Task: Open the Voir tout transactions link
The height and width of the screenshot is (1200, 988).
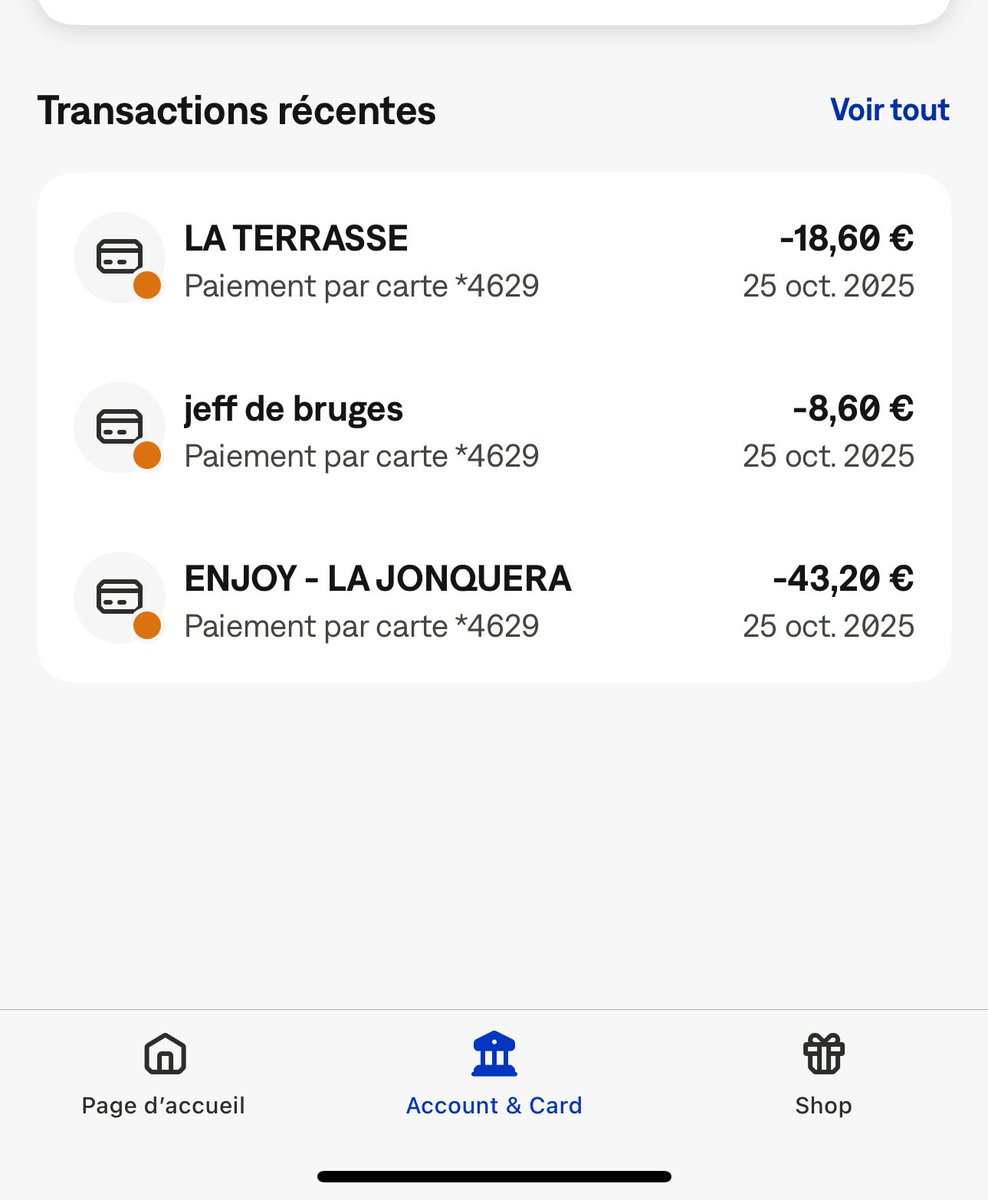Action: pos(889,109)
